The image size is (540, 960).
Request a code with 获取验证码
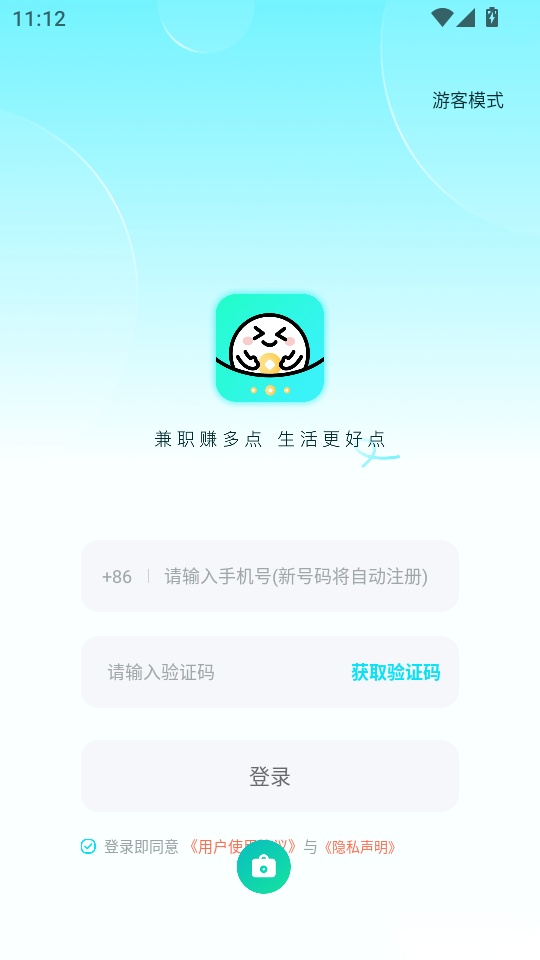[396, 672]
